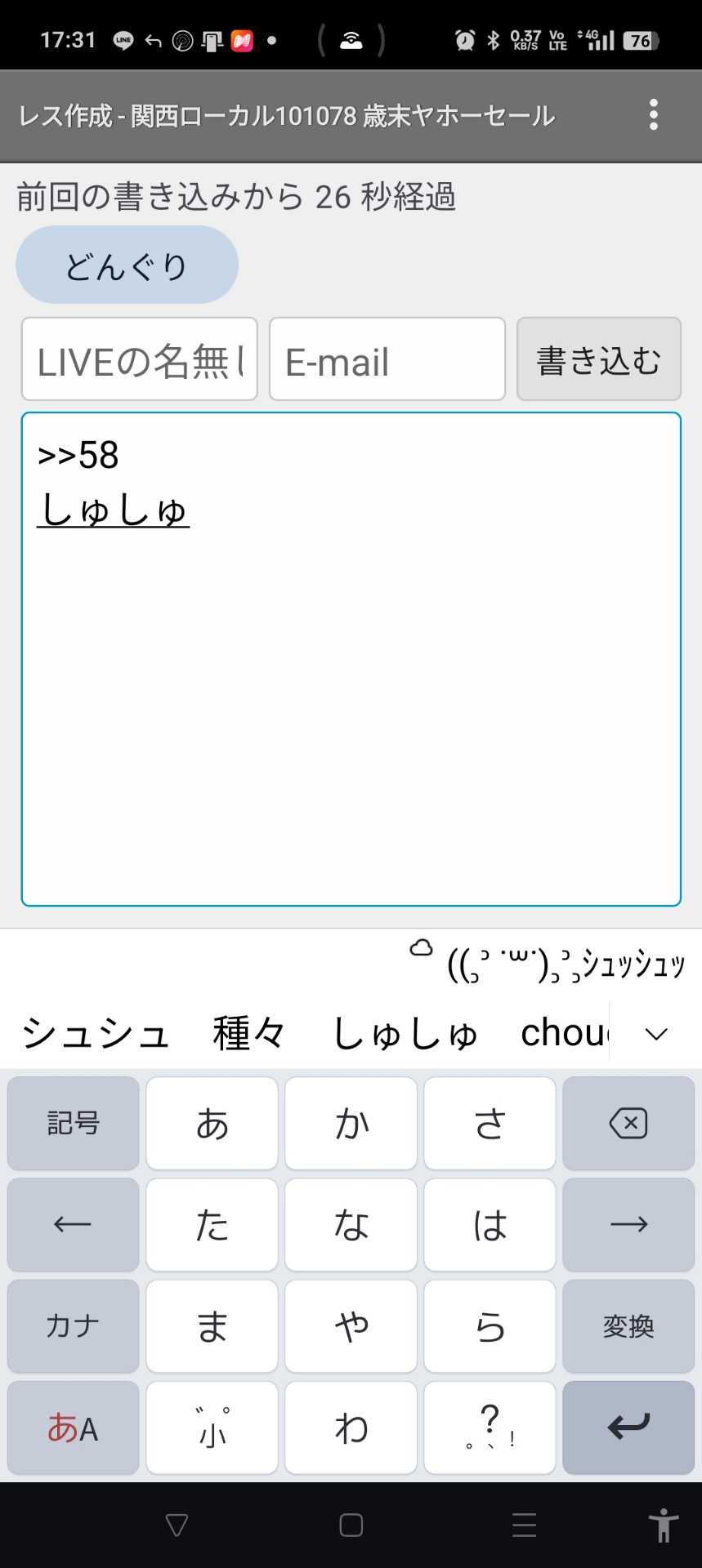Move cursor right with arrow key
Viewport: 702px width, 1568px height.
pos(628,1225)
